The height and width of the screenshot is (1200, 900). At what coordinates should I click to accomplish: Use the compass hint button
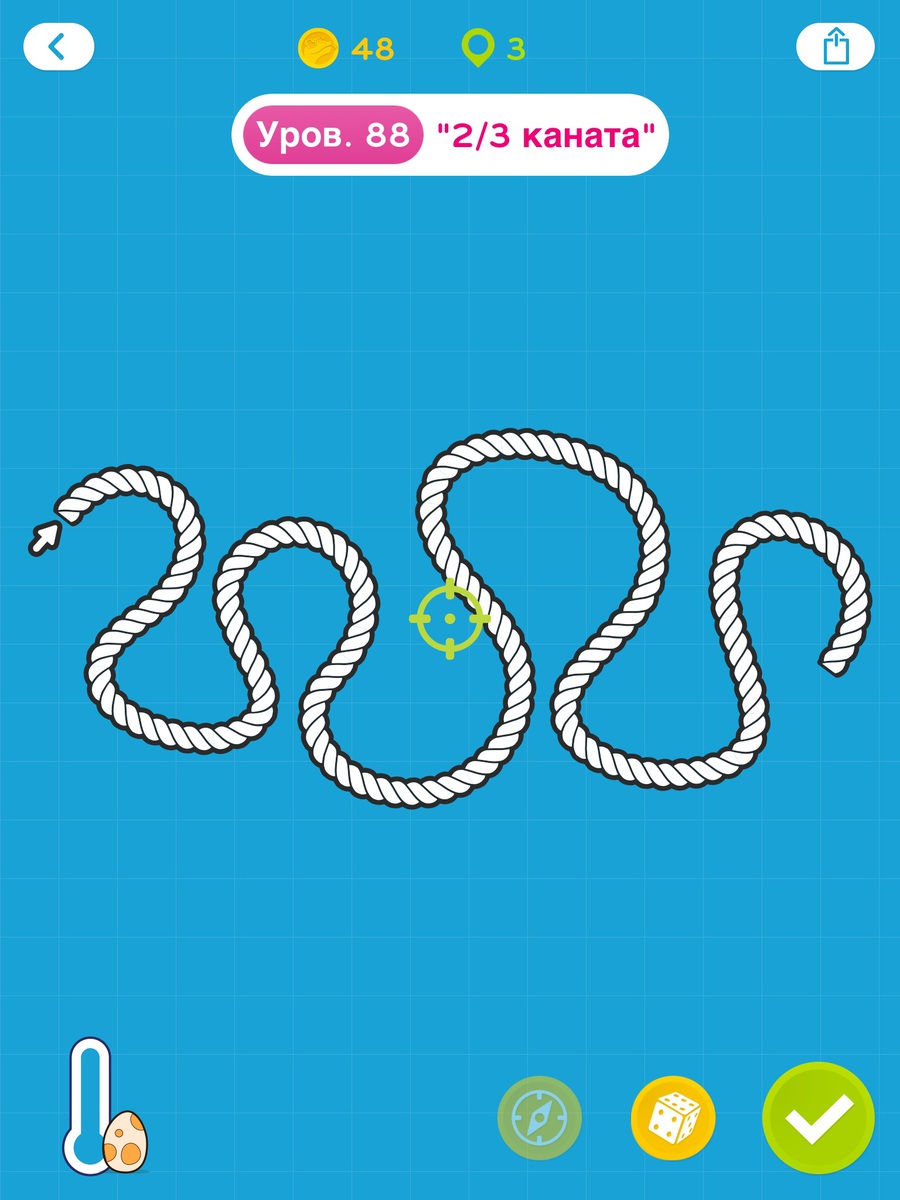[x=539, y=1118]
